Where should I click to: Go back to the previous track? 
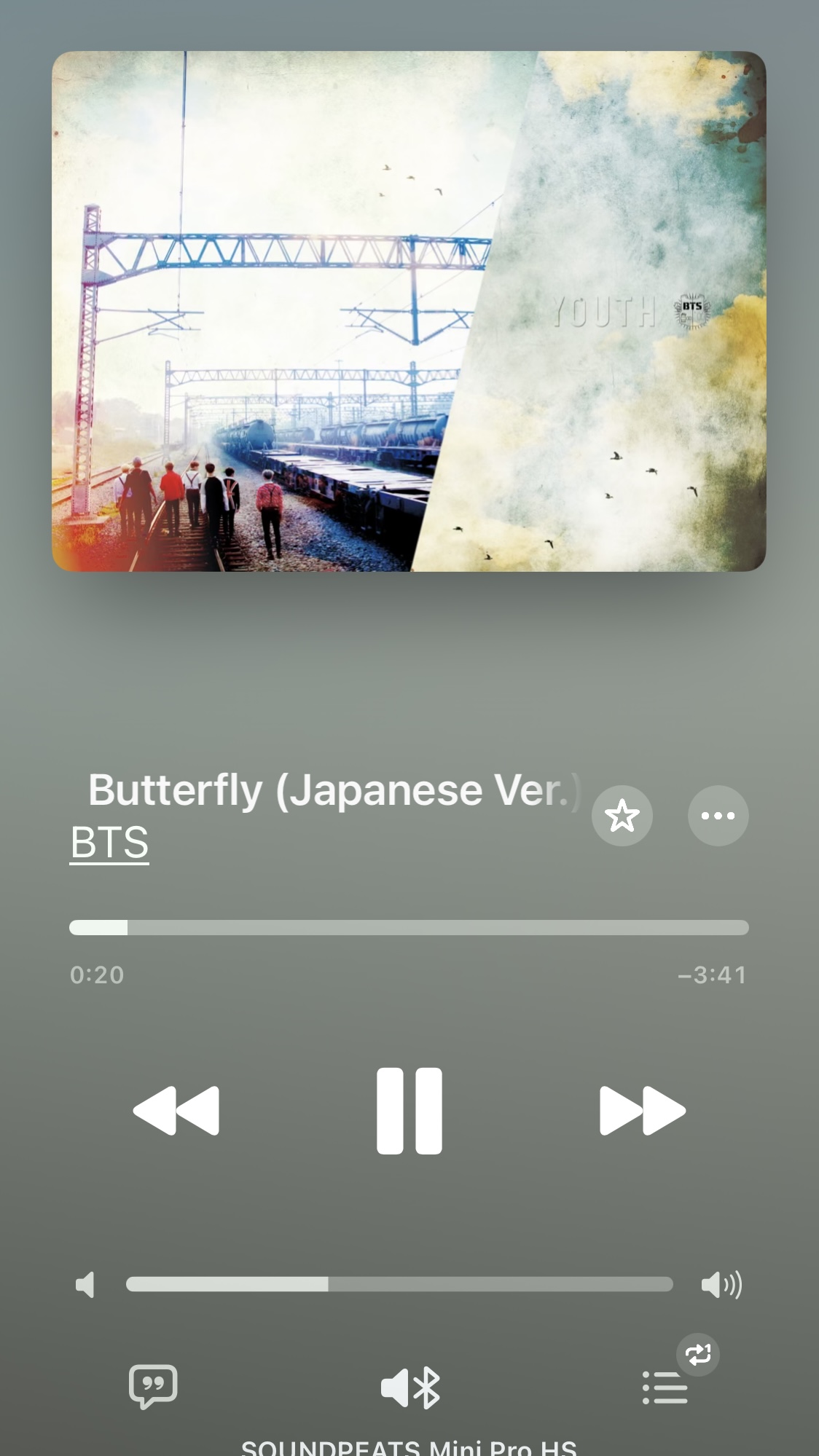176,1111
